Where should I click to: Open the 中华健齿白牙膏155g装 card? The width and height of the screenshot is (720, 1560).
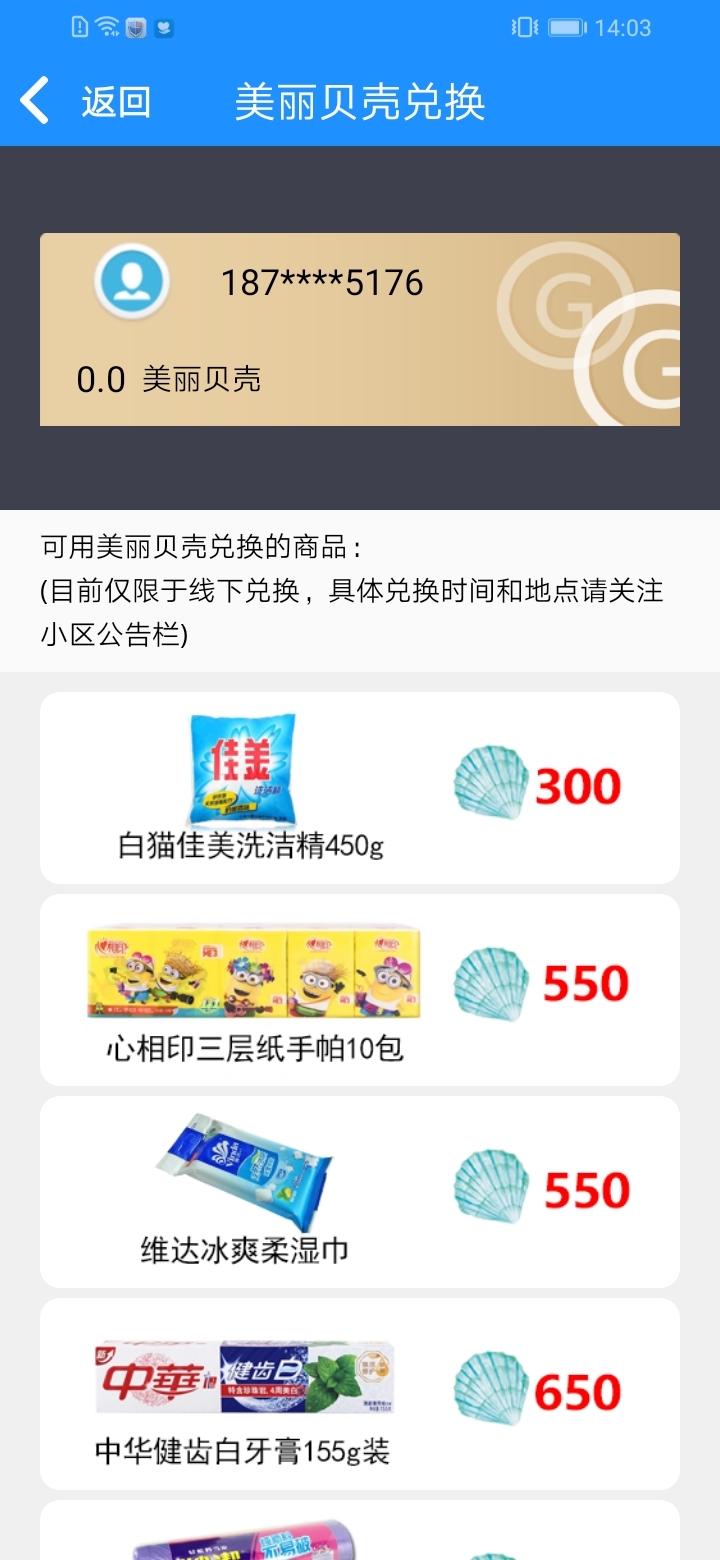pos(359,1394)
